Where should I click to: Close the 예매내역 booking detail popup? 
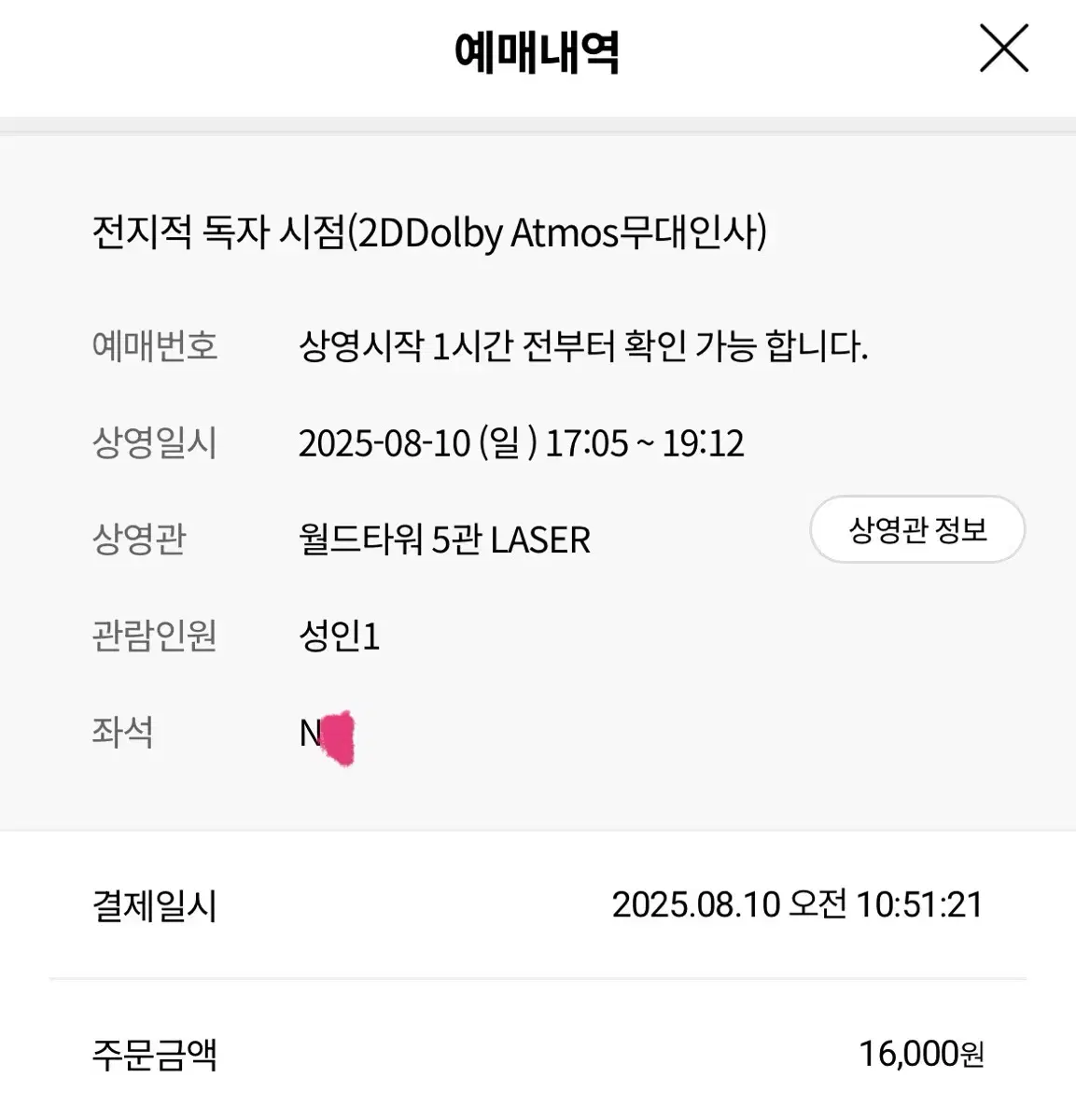click(x=1003, y=49)
